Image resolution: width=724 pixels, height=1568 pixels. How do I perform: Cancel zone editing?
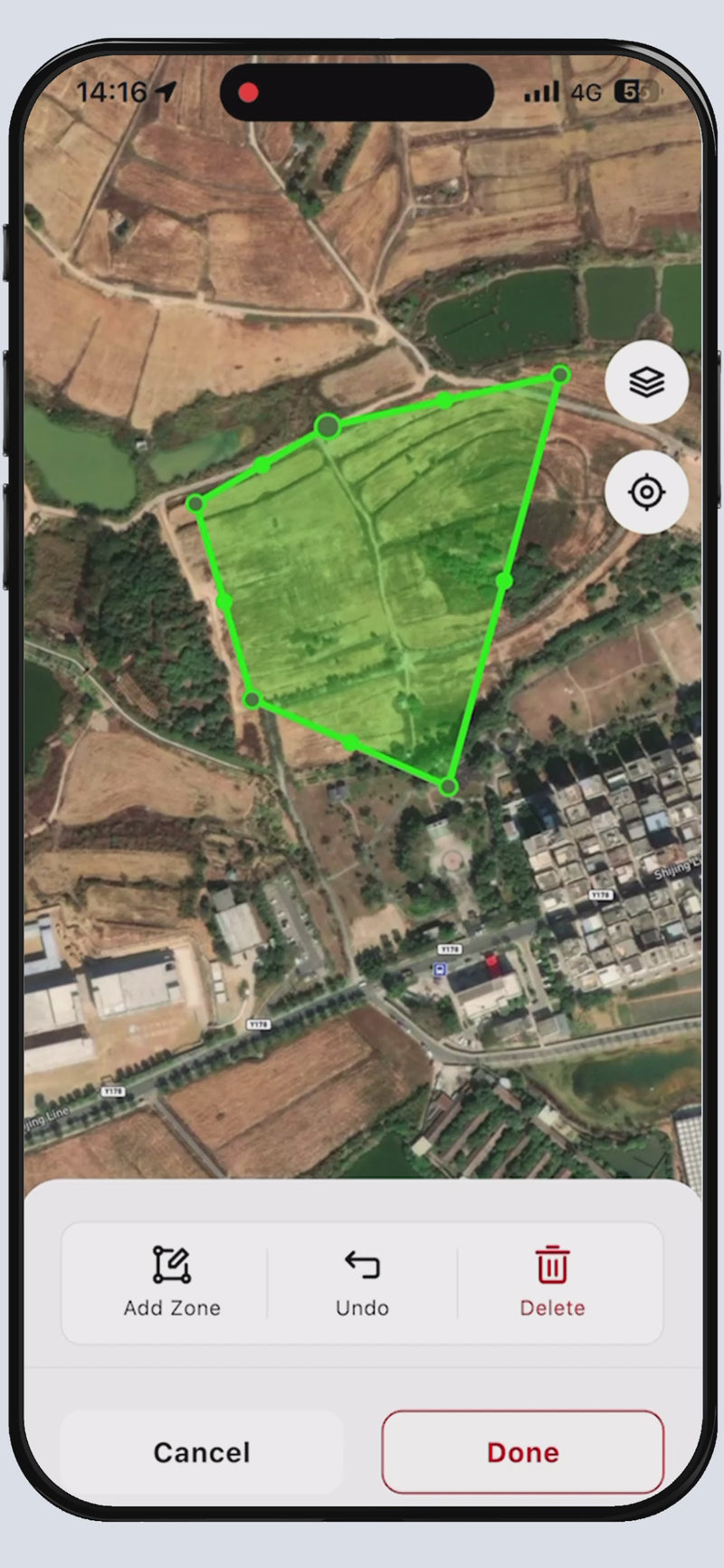click(201, 1452)
